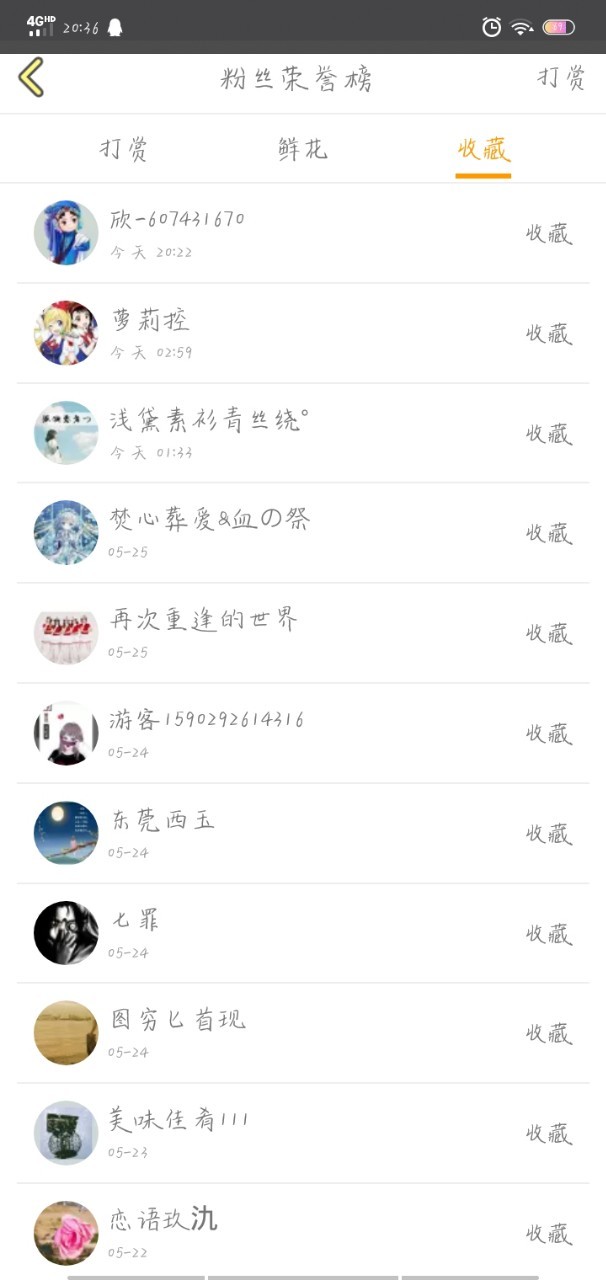This screenshot has height=1280, width=606.
Task: View the fan 东莞西玉
Action: click(162, 821)
